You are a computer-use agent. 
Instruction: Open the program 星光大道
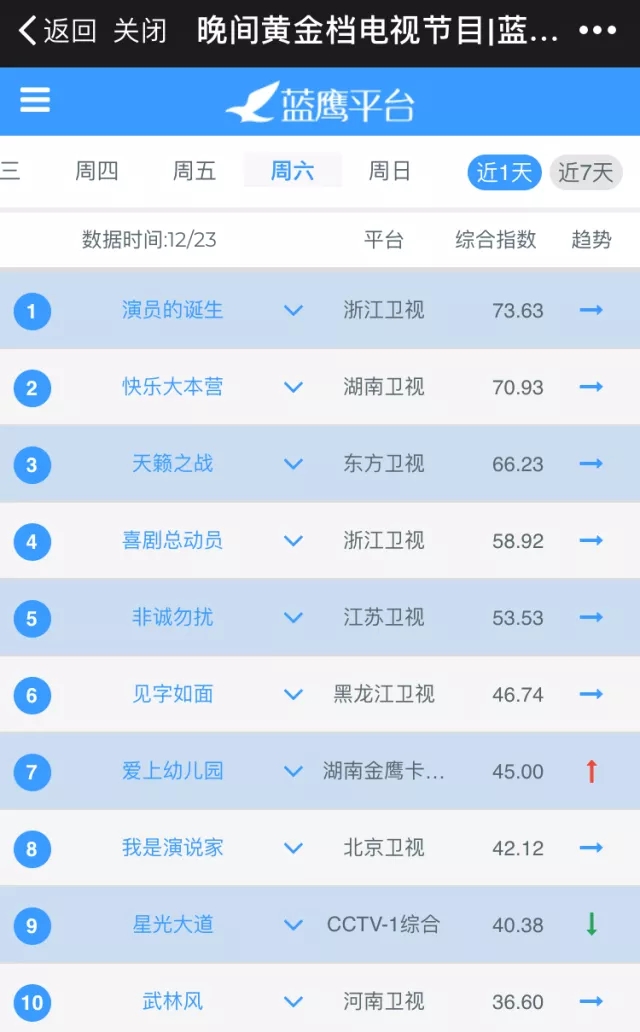(173, 925)
